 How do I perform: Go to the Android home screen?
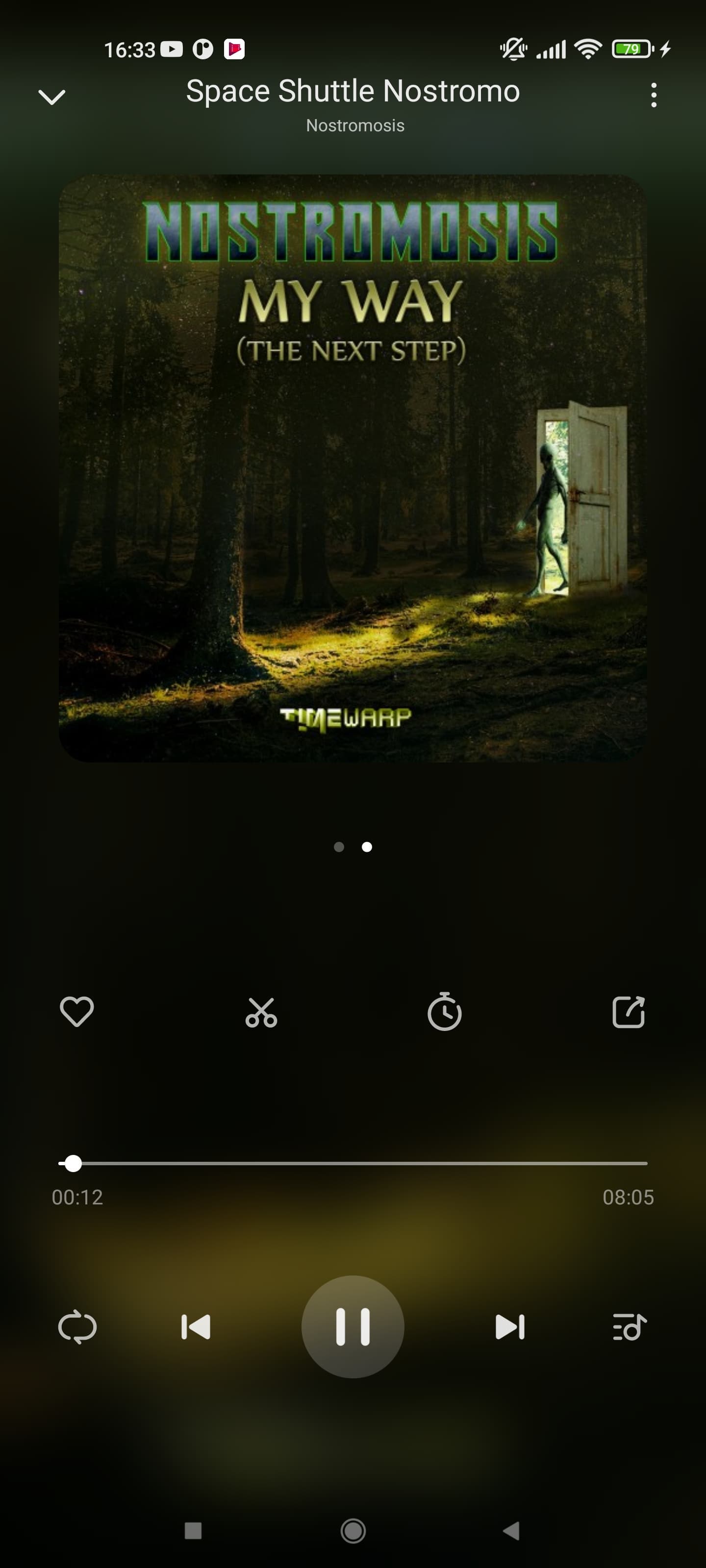[353, 1530]
